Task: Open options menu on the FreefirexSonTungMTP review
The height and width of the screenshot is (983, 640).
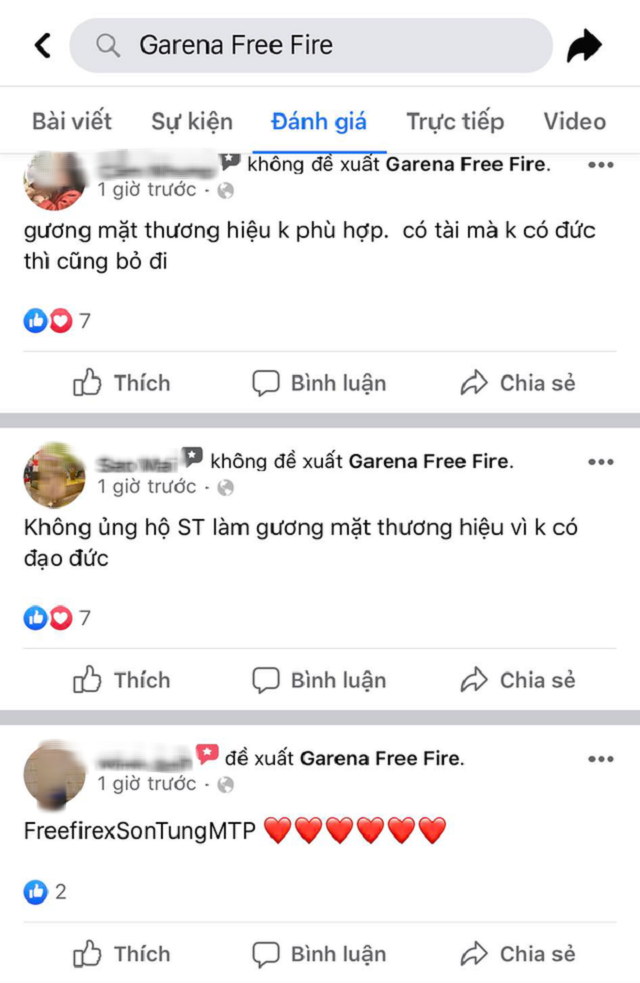Action: point(600,759)
